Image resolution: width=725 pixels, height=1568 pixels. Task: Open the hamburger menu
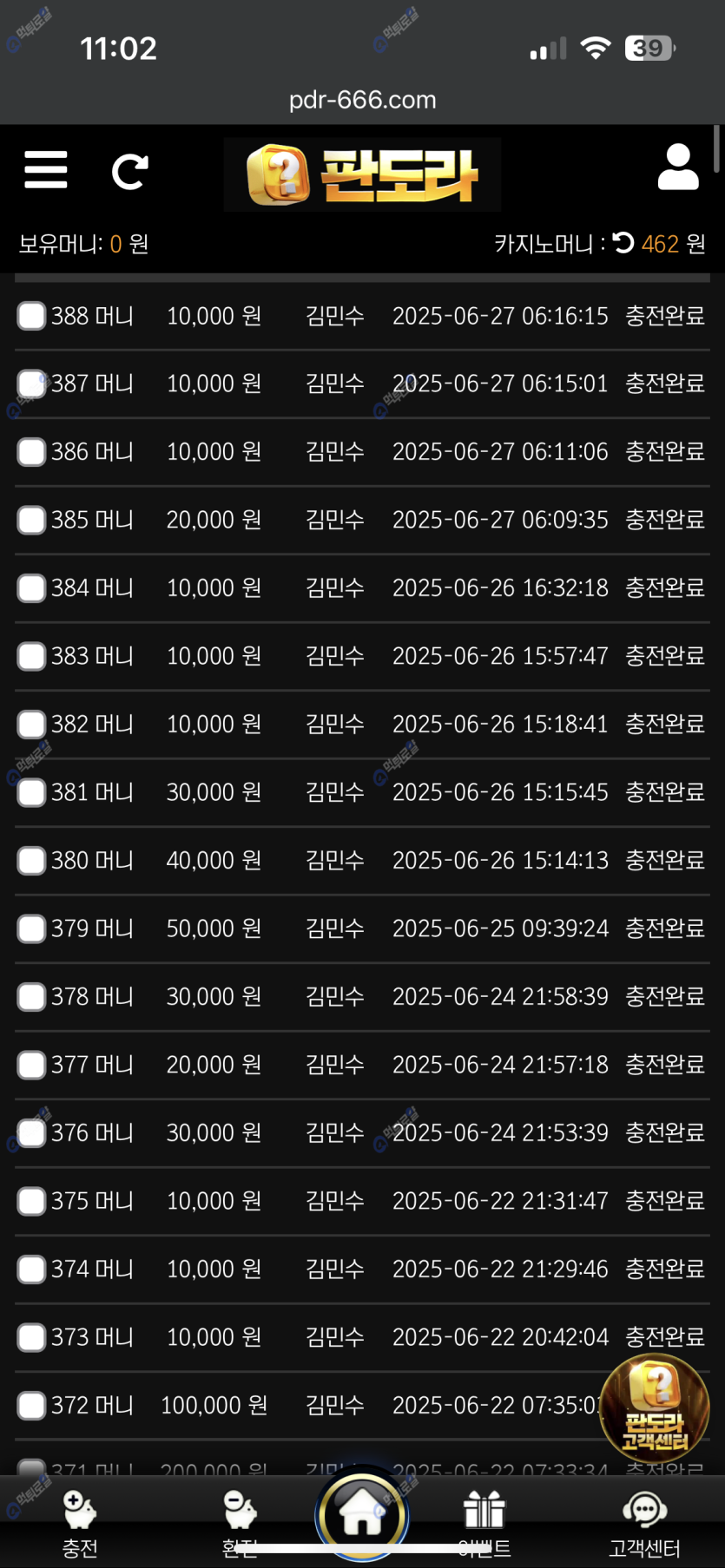pyautogui.click(x=46, y=169)
